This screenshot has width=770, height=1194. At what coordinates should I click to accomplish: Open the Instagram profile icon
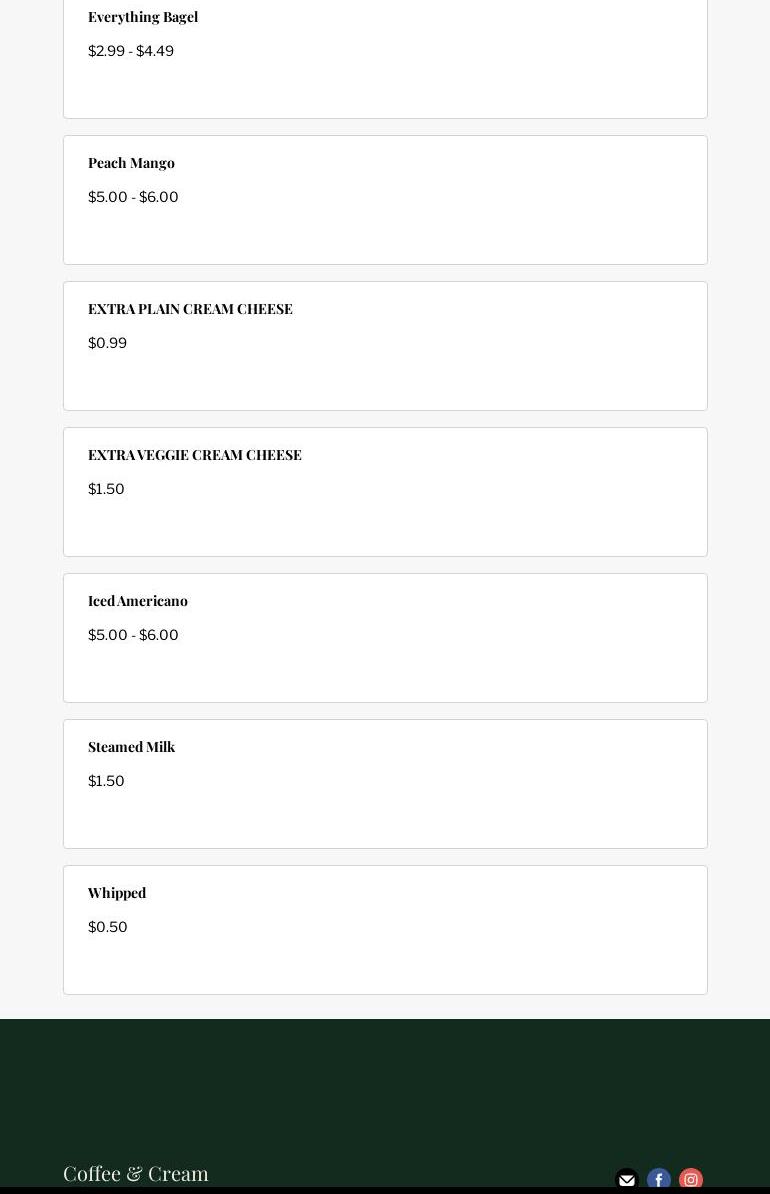(x=691, y=1180)
